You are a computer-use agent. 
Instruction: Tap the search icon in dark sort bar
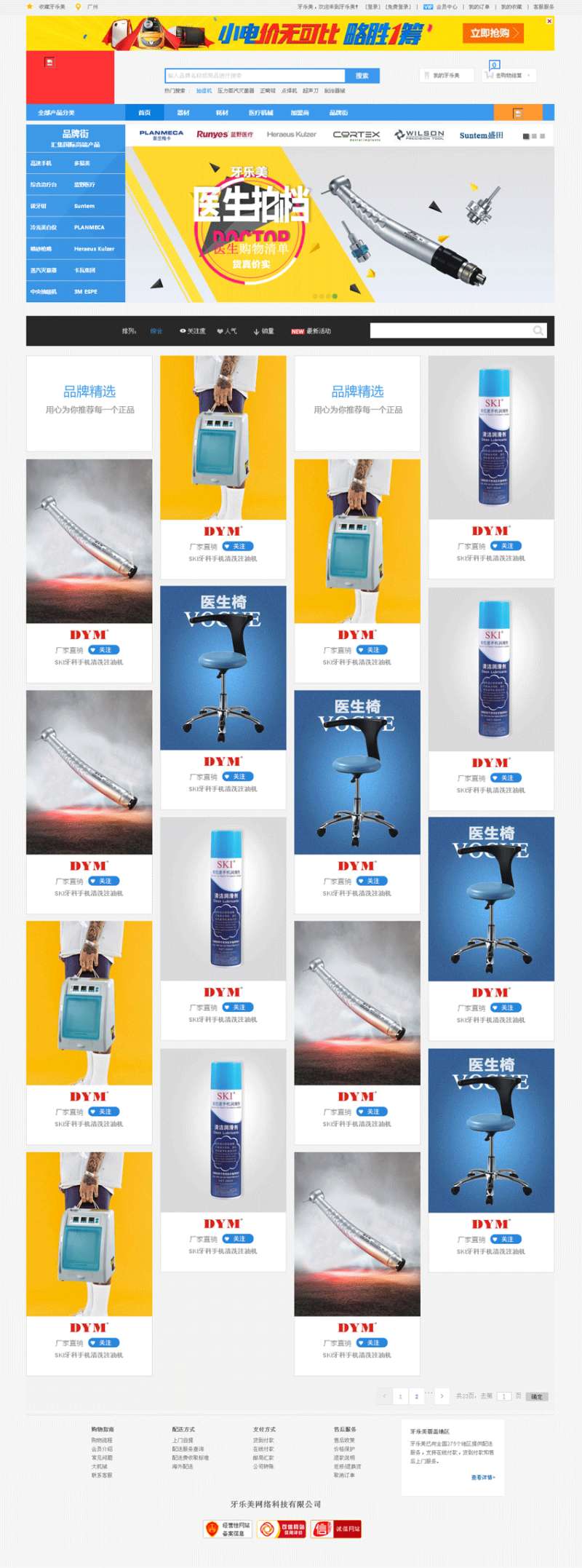click(538, 331)
